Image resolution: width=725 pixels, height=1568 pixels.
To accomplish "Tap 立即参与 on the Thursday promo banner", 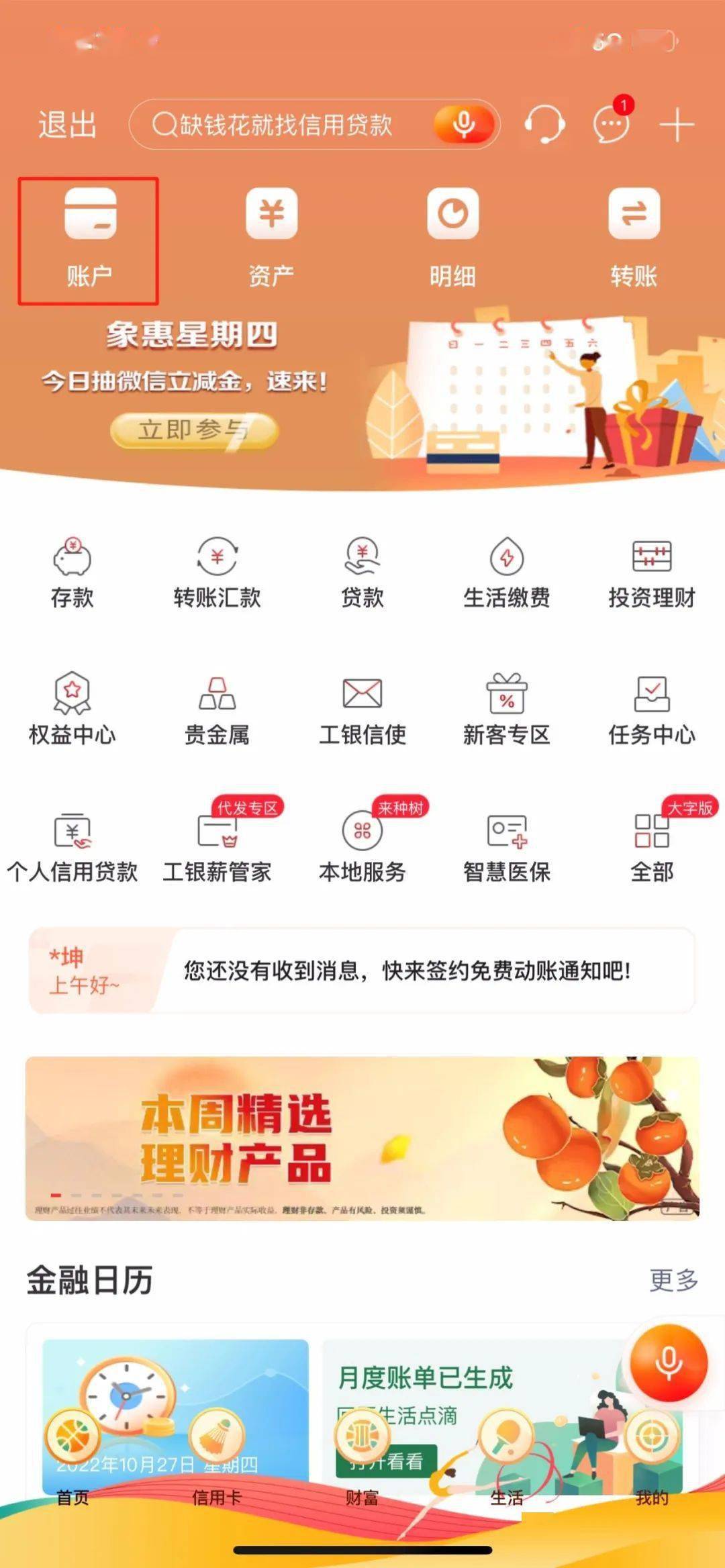I will (194, 430).
